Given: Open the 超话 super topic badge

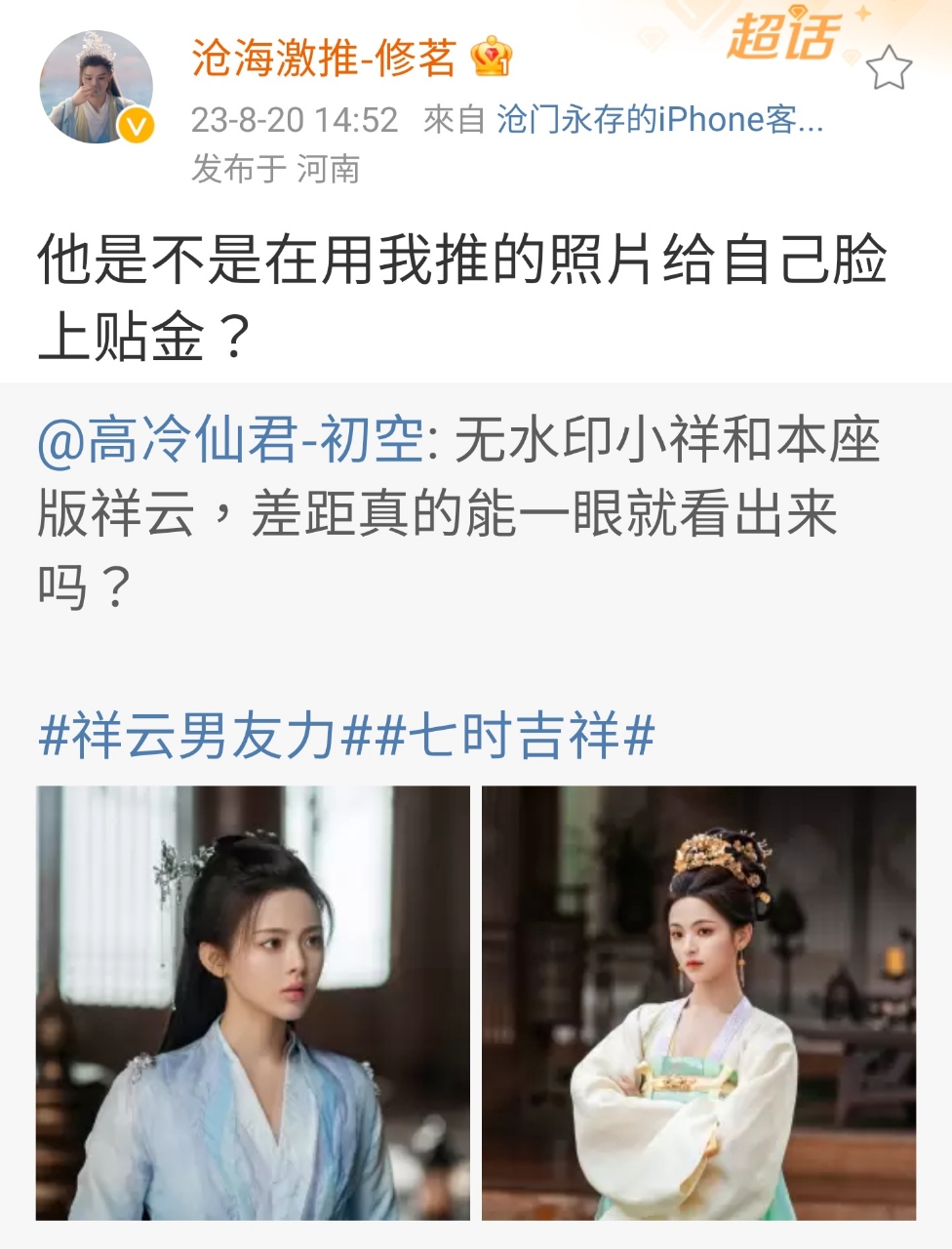Looking at the screenshot, I should pos(783,36).
